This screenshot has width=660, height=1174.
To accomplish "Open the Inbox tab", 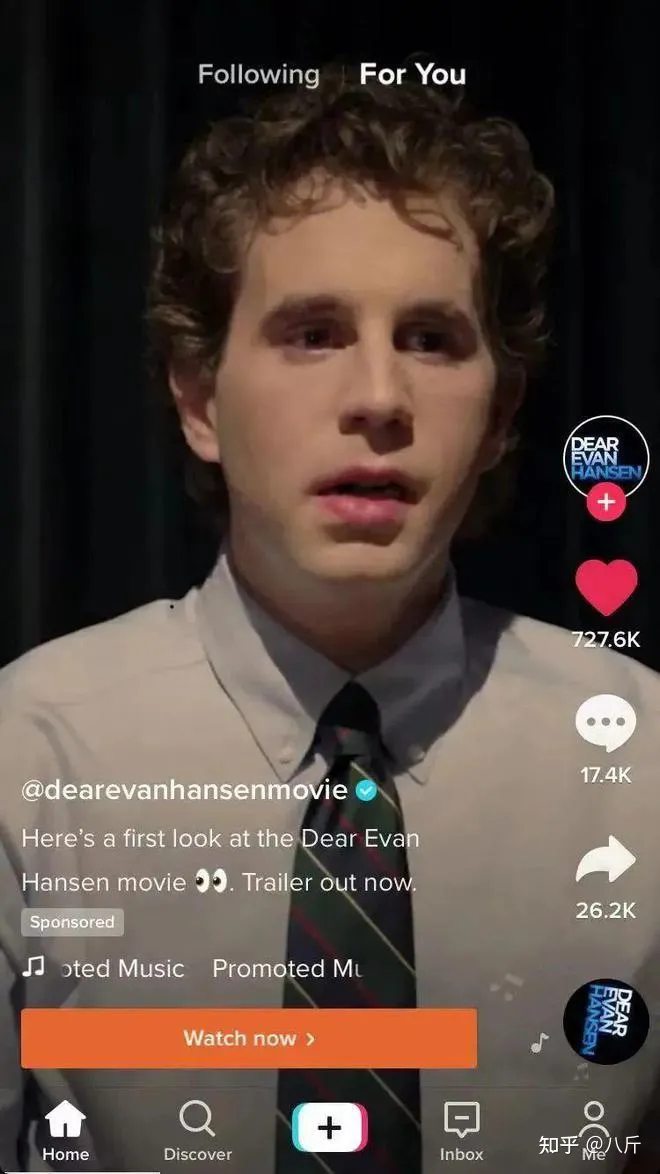I will pyautogui.click(x=461, y=1130).
